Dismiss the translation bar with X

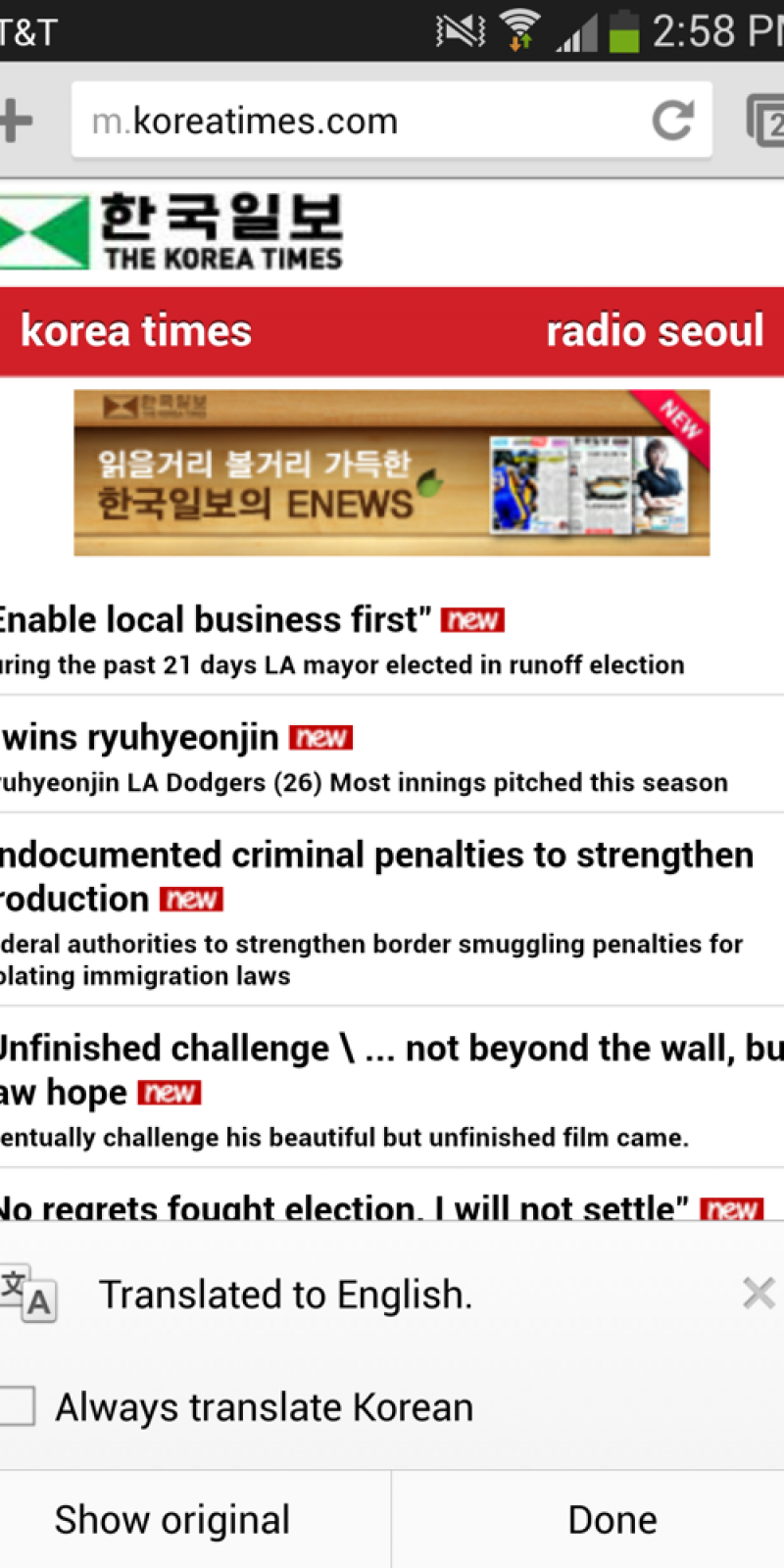click(x=759, y=1294)
